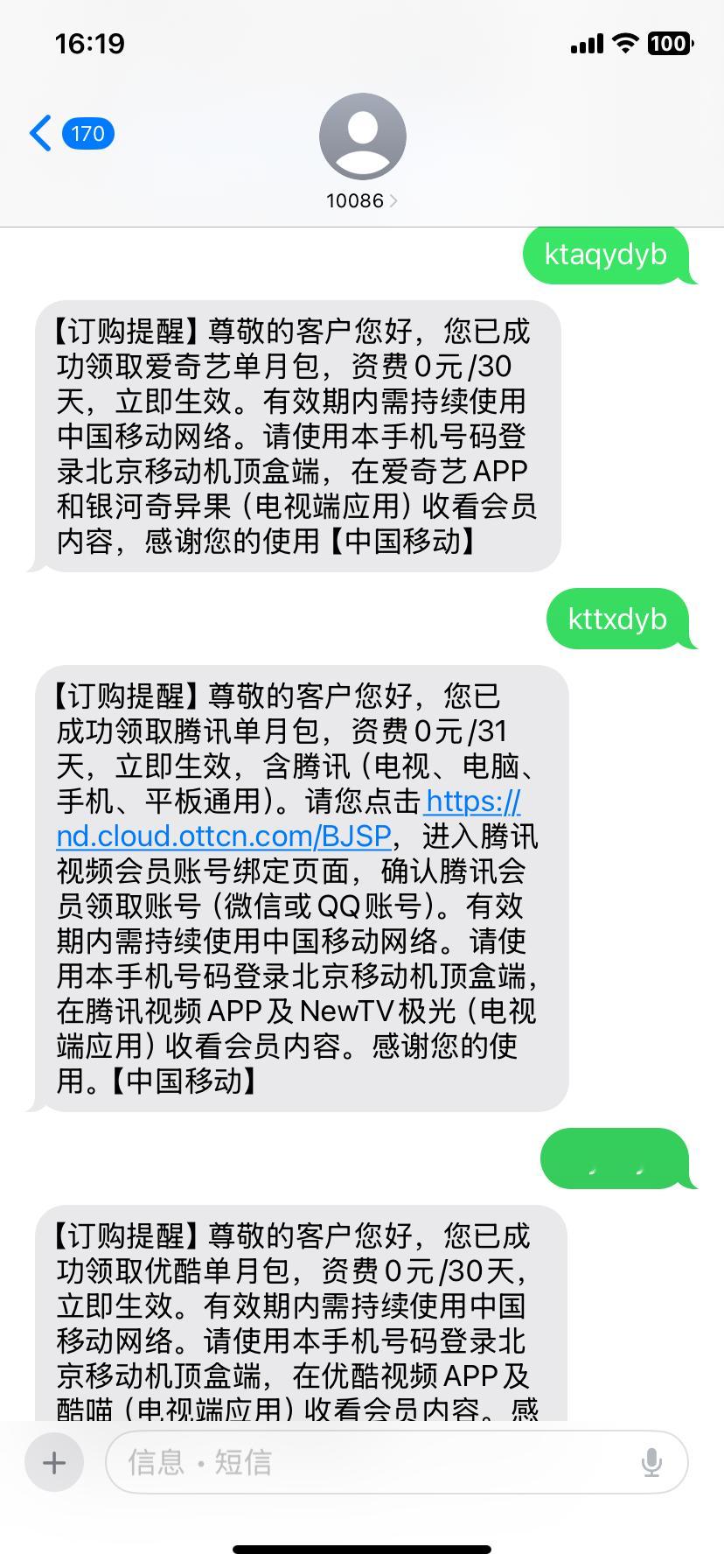Tap the Wi-Fi icon in the status bar
This screenshot has height=1568, width=724.
click(624, 43)
